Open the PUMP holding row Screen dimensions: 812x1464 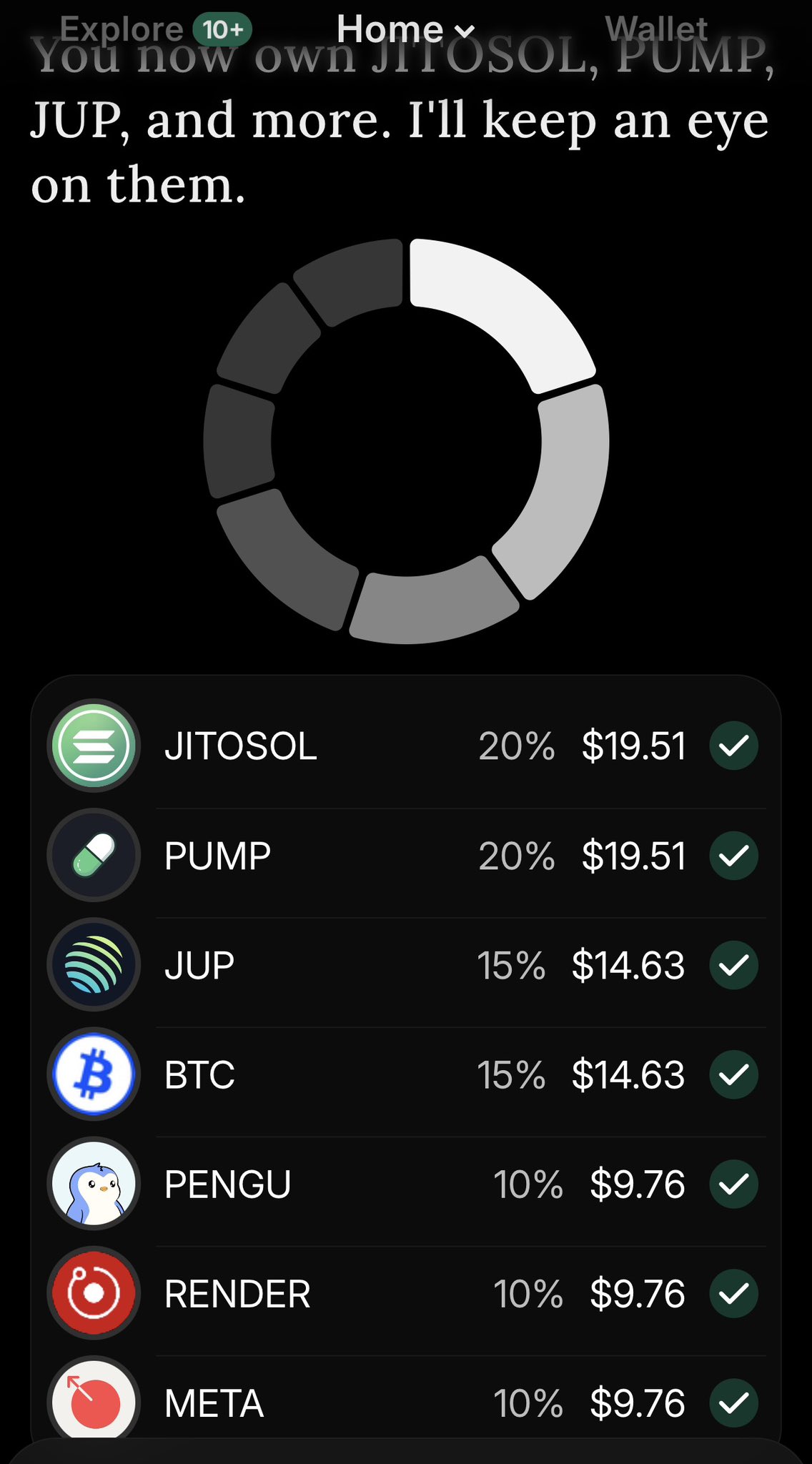pos(405,856)
